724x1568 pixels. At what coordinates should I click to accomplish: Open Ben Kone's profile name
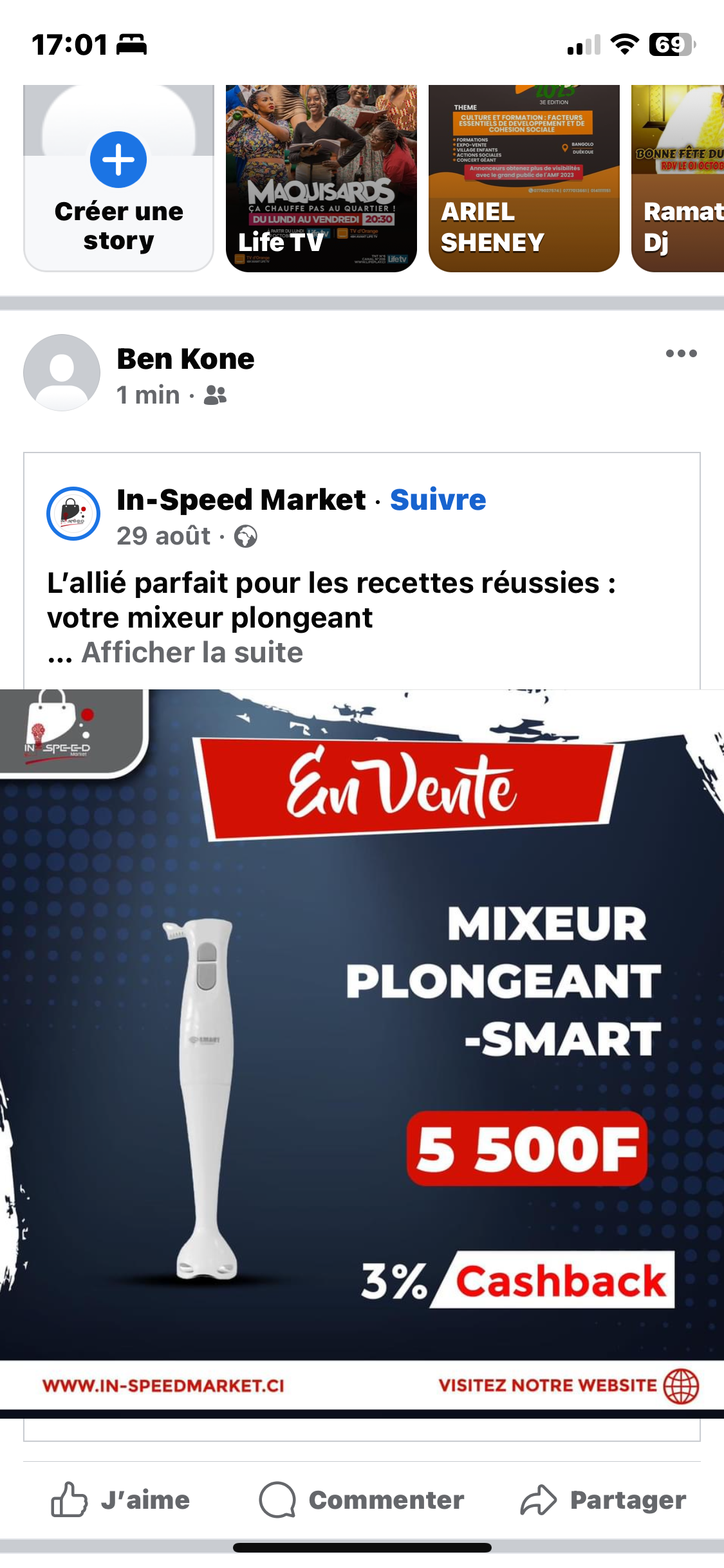pos(185,359)
